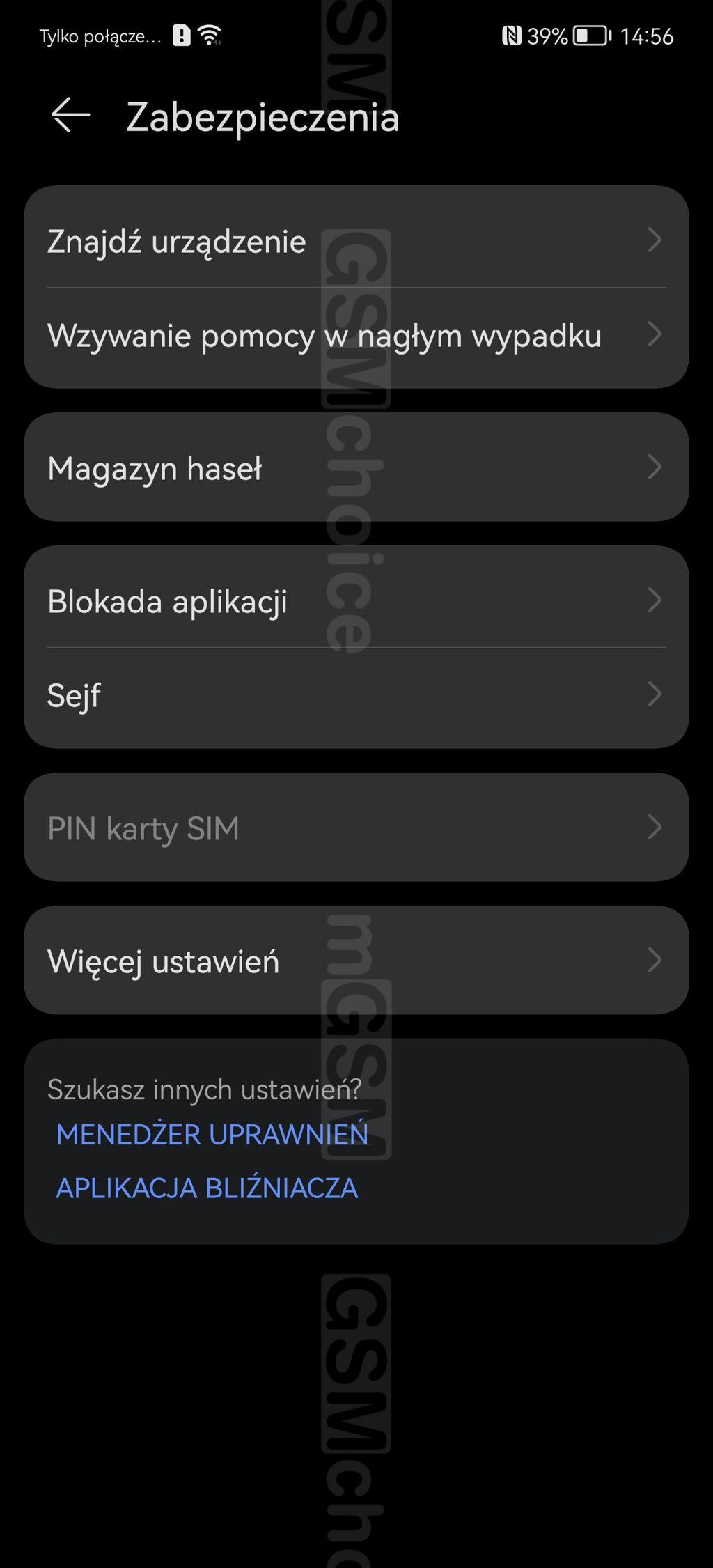
Task: Open Wzywanie pomocy w nagłym wypadku
Action: click(x=355, y=336)
